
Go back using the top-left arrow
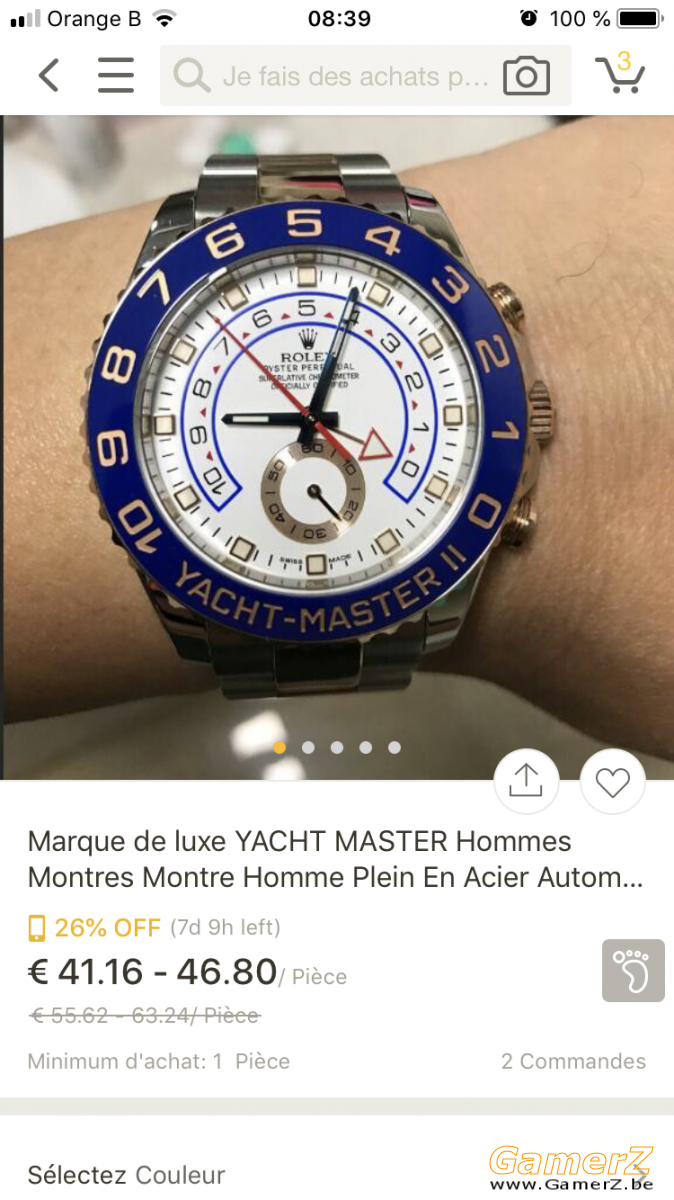pyautogui.click(x=48, y=75)
